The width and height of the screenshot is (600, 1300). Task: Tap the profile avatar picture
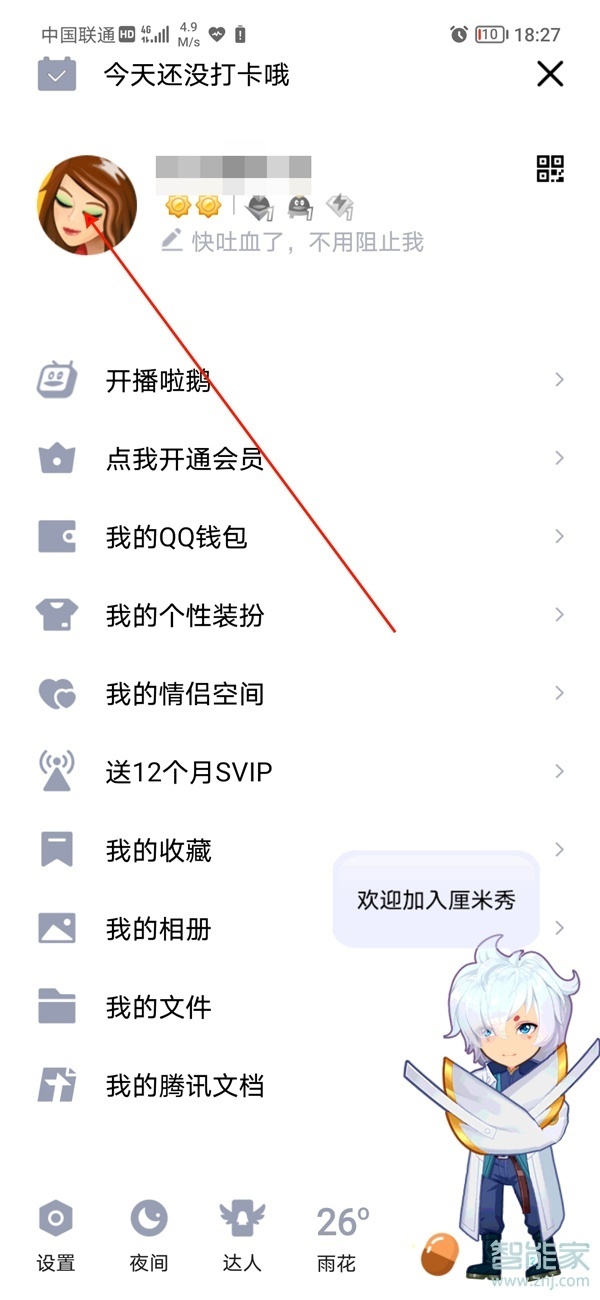[x=87, y=205]
